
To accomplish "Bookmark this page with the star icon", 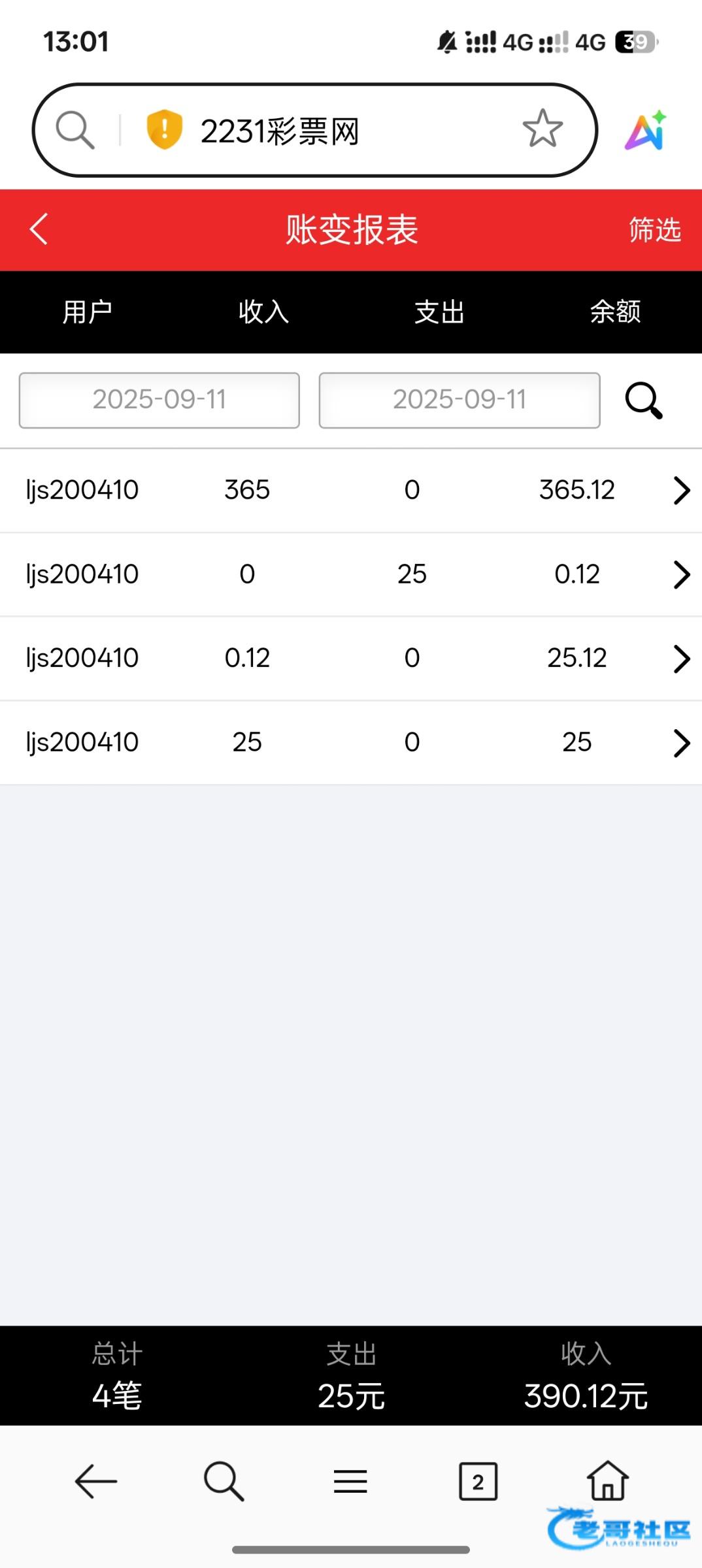I will pyautogui.click(x=542, y=129).
